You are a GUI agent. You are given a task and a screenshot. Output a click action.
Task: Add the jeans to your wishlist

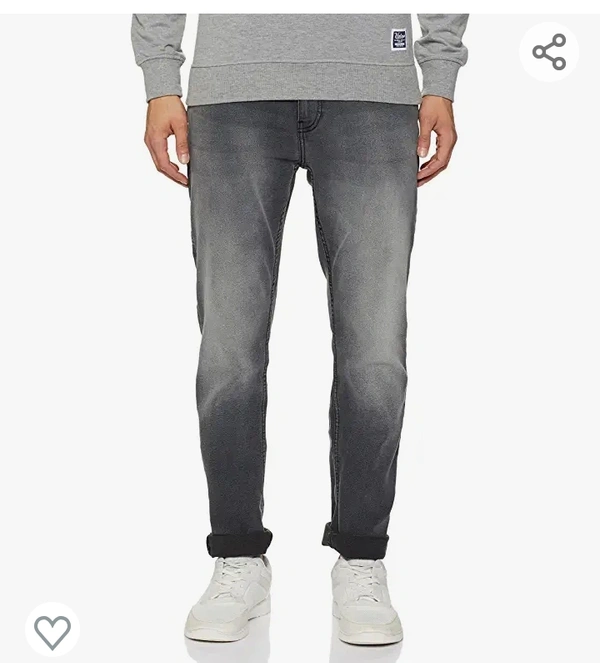52,630
